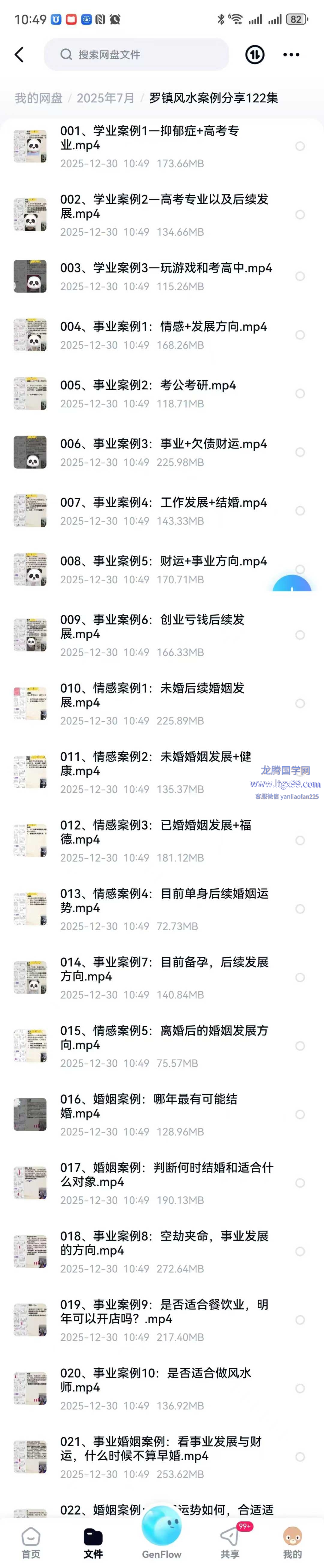324x1568 pixels.
Task: Tap the blue plus floating button
Action: point(292,586)
